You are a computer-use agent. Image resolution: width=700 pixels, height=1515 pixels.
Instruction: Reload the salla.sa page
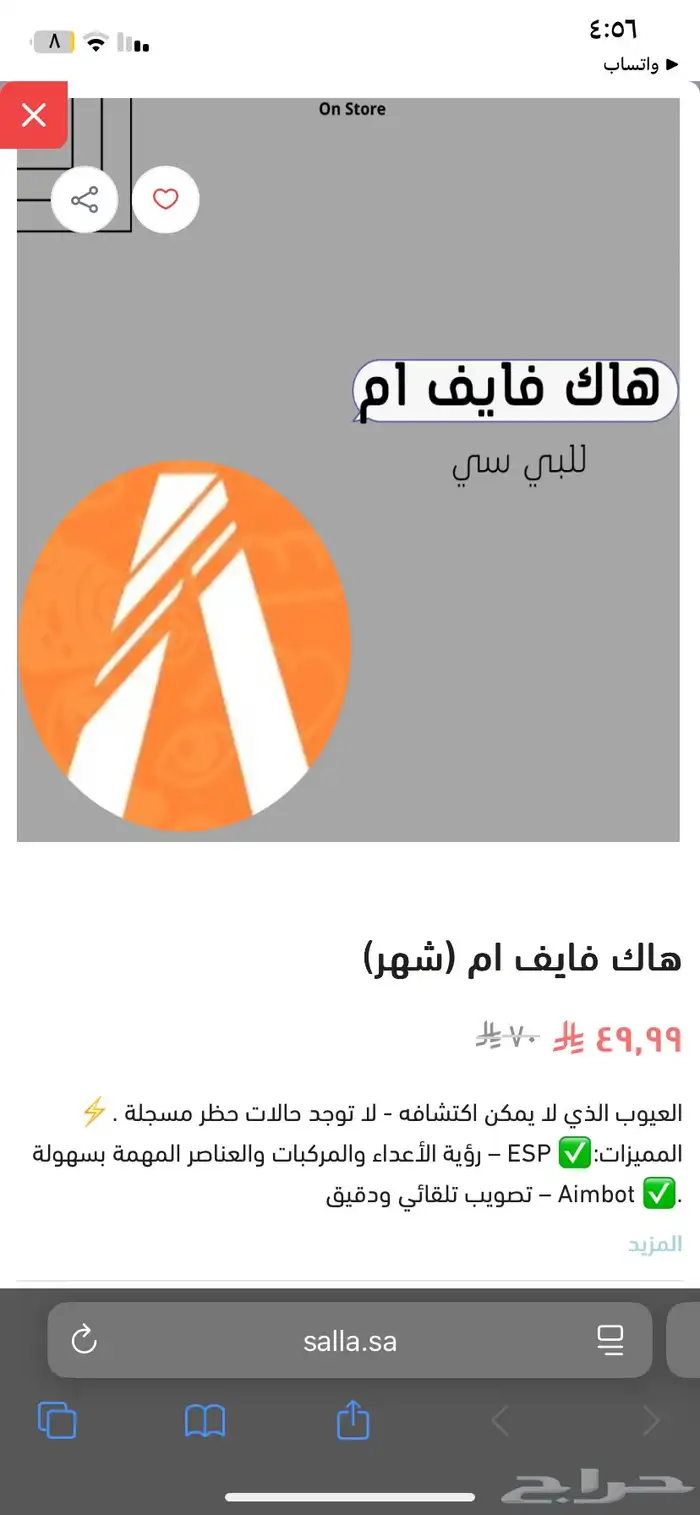point(85,1340)
